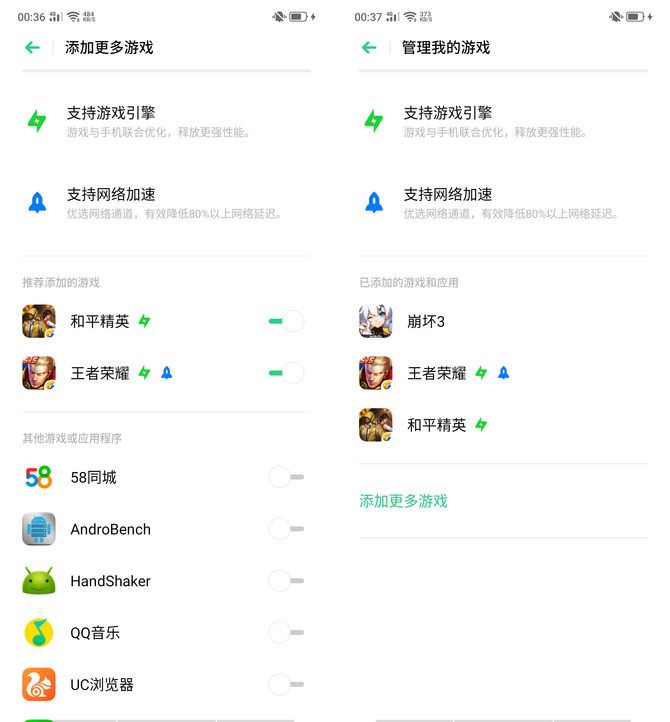
Task: Toggle HandShaker on
Action: pos(286,581)
